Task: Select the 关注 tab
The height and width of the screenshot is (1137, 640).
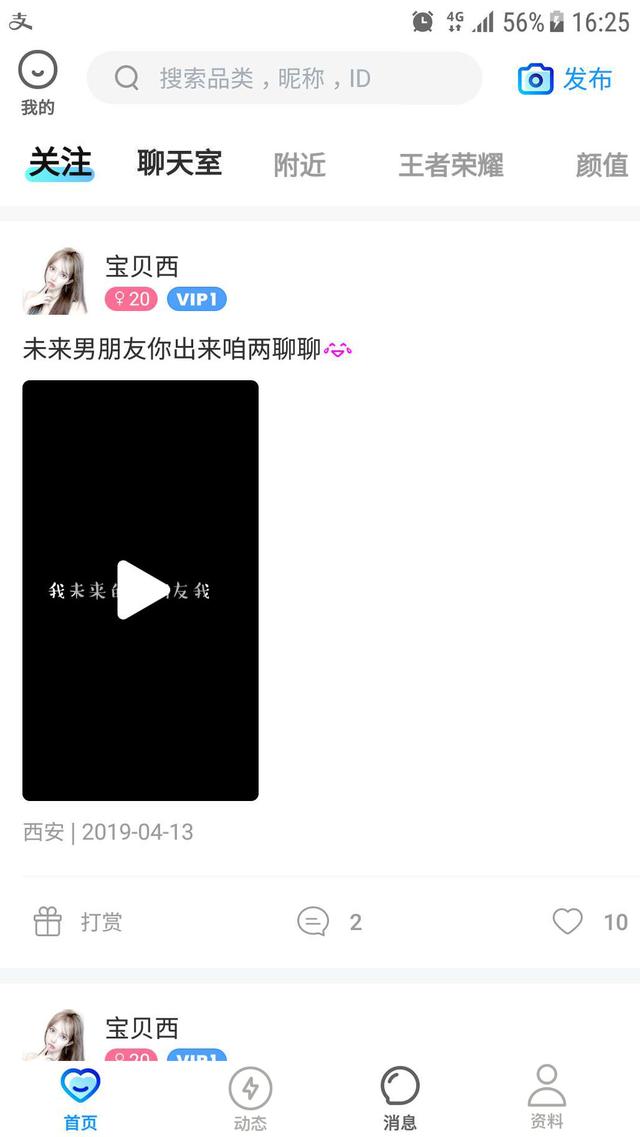Action: [60, 163]
